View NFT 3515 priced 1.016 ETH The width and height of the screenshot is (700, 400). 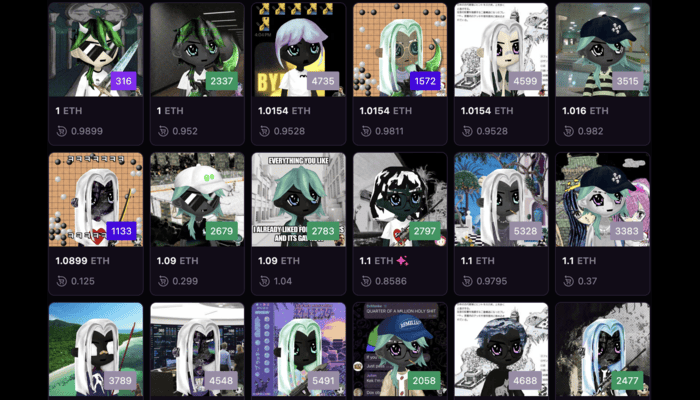coord(602,50)
